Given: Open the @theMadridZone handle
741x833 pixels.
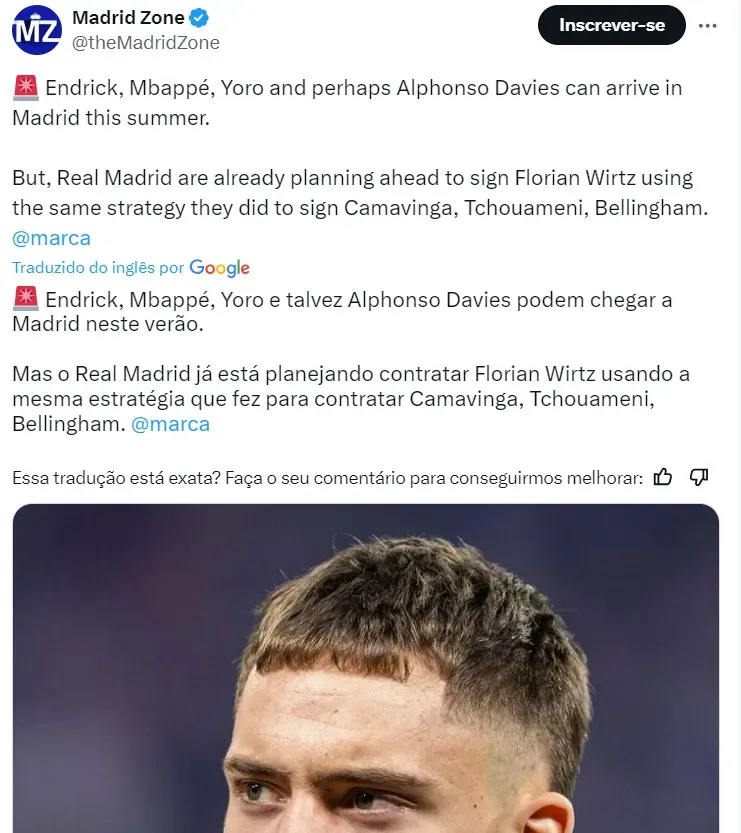Looking at the screenshot, I should (x=146, y=42).
